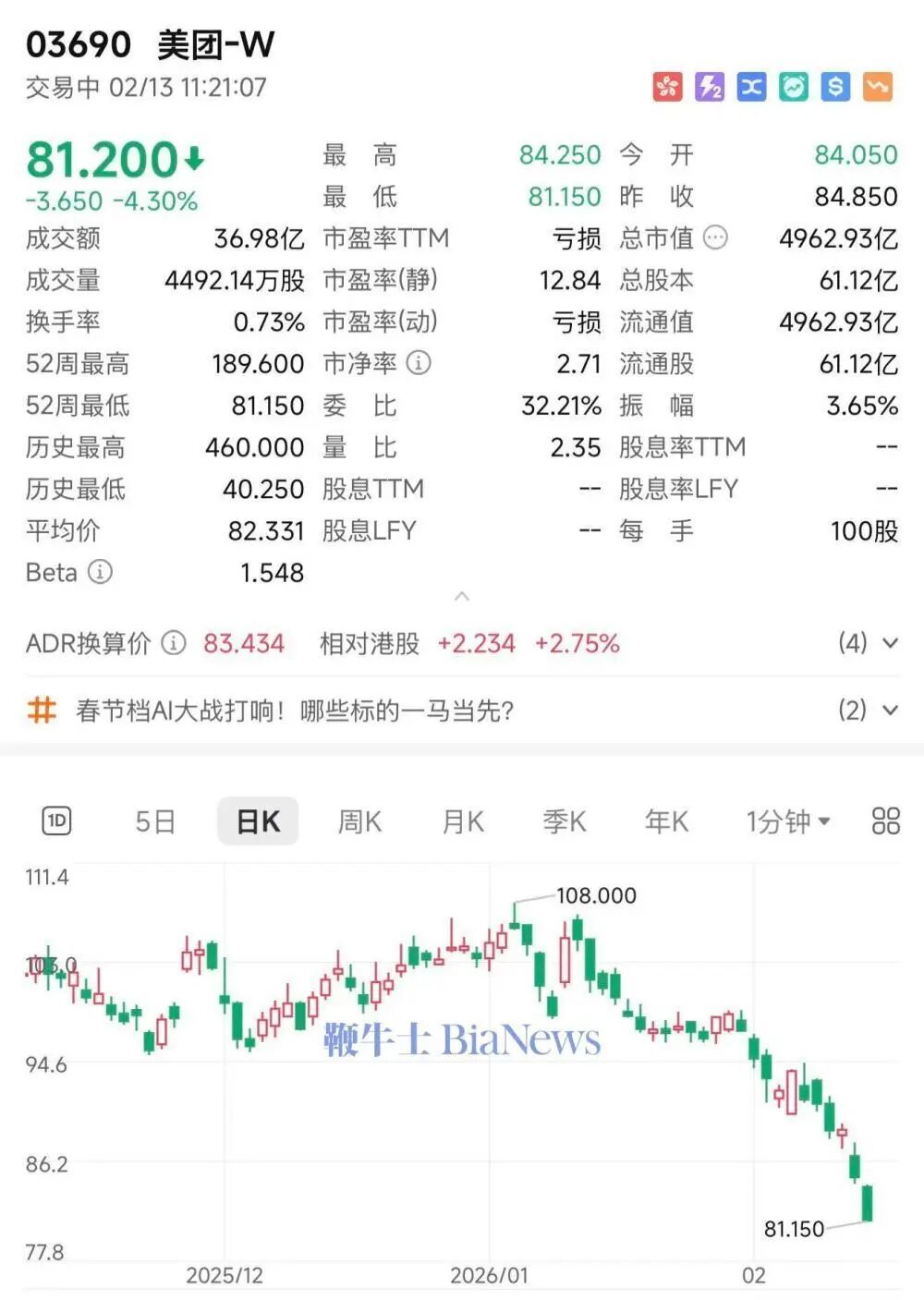Tap the Hong Kong market badge icon
The image size is (924, 1300).
coord(667,87)
